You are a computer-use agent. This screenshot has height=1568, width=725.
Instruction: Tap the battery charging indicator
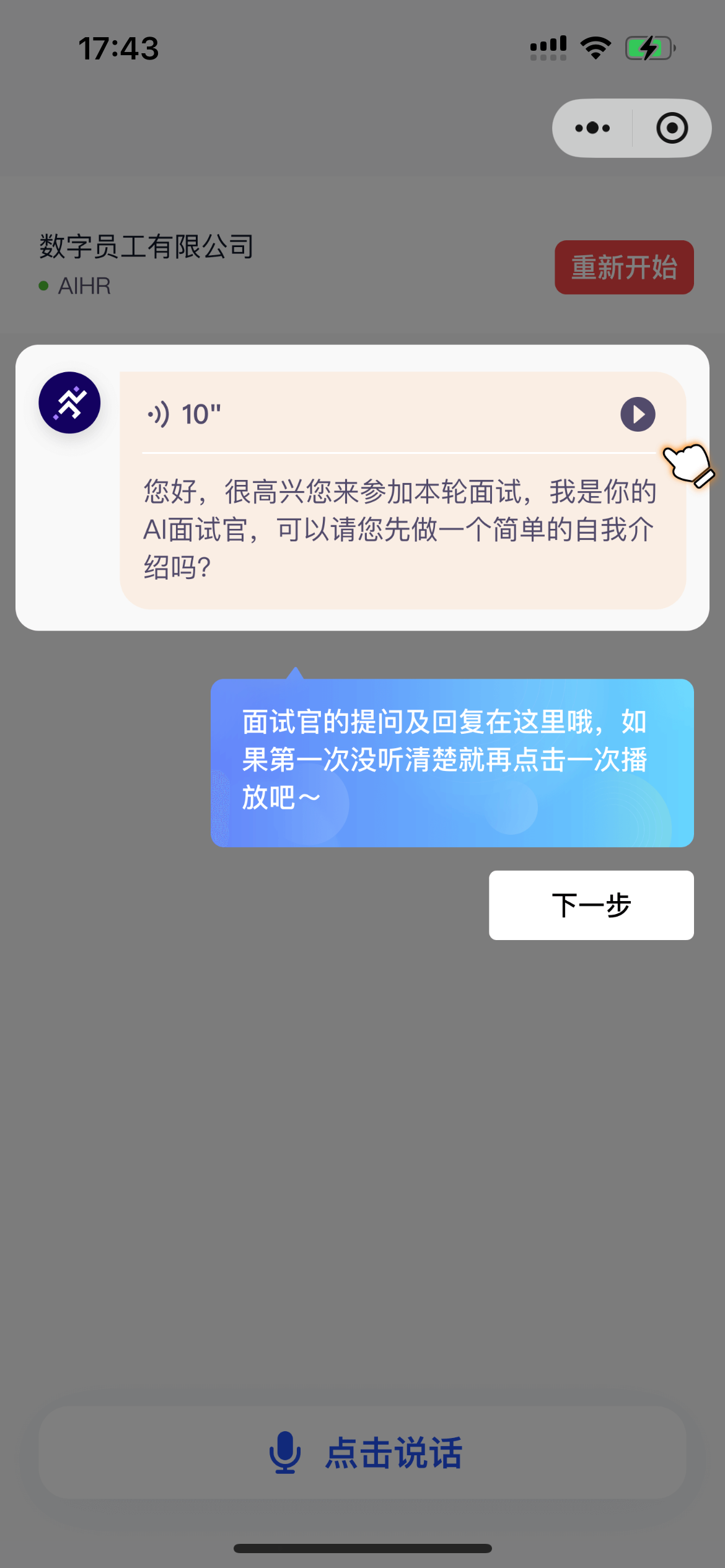(646, 45)
